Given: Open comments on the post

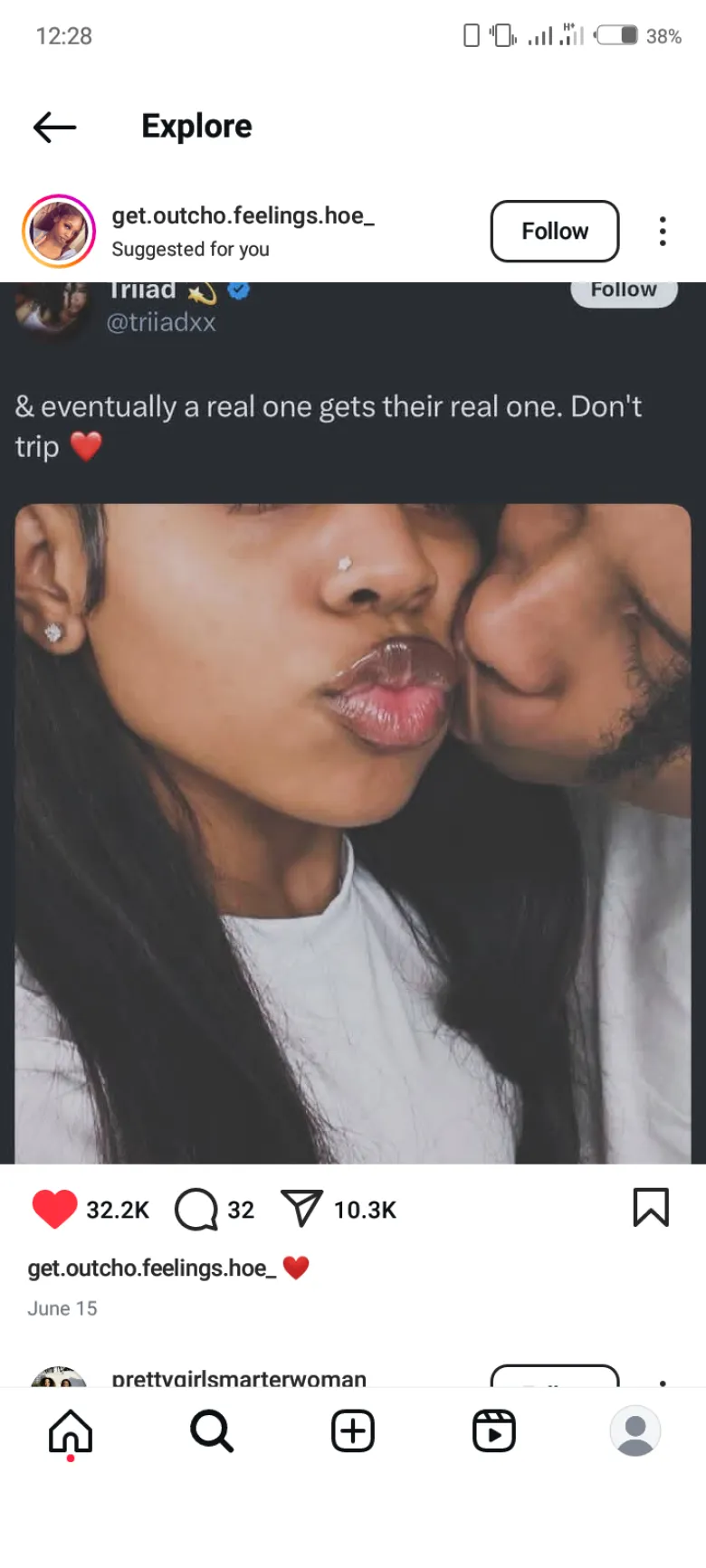Looking at the screenshot, I should 196,1209.
